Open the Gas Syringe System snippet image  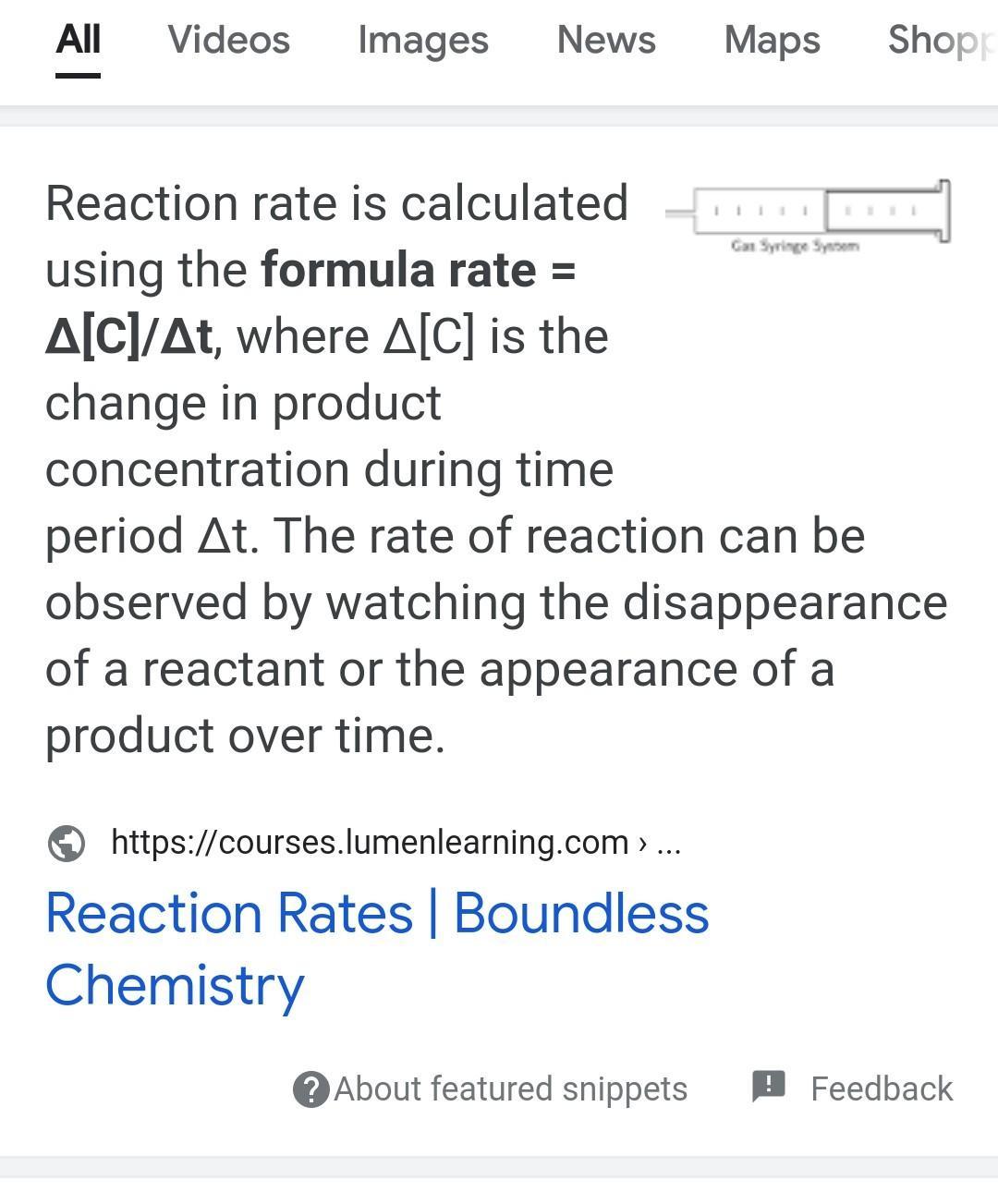[x=808, y=214]
